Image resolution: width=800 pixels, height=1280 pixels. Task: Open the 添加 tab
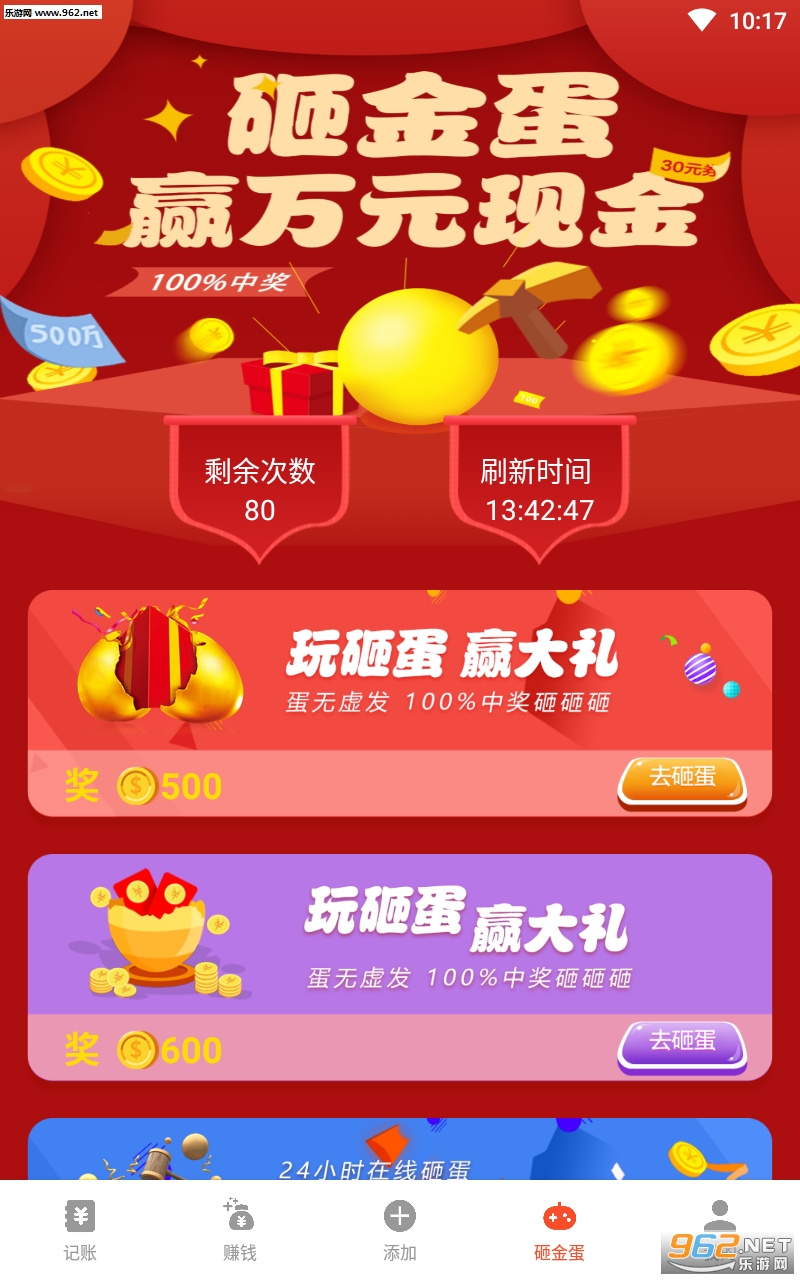pos(400,1231)
